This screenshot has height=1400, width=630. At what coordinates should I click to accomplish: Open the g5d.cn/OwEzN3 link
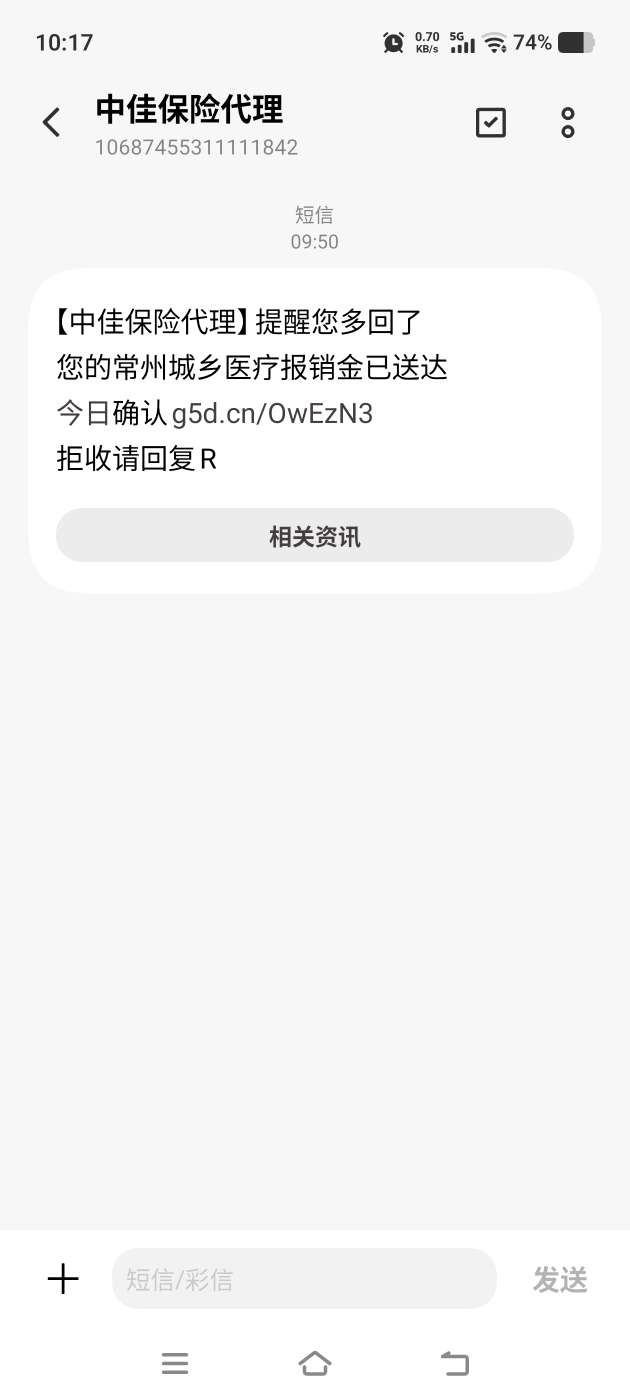(272, 413)
